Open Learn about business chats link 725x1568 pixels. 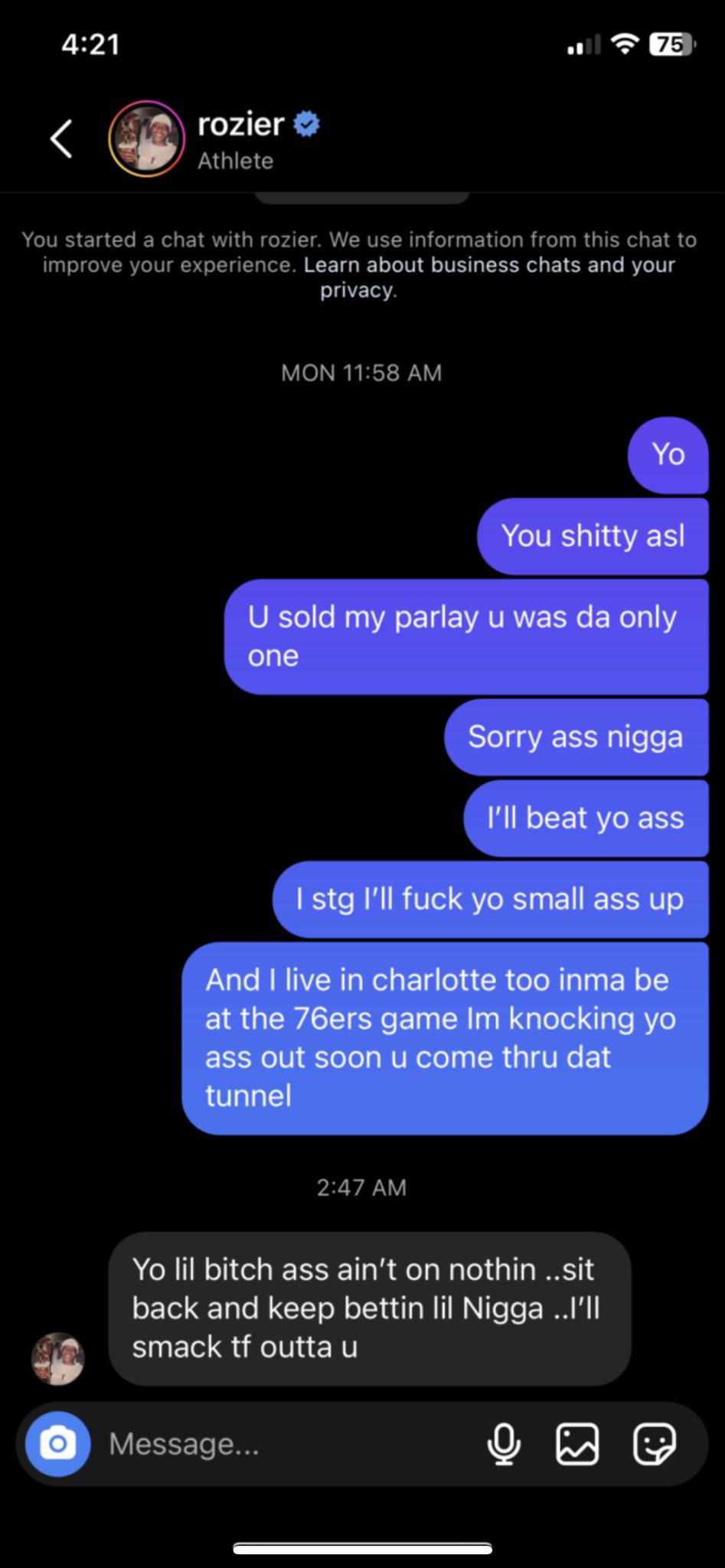(488, 266)
